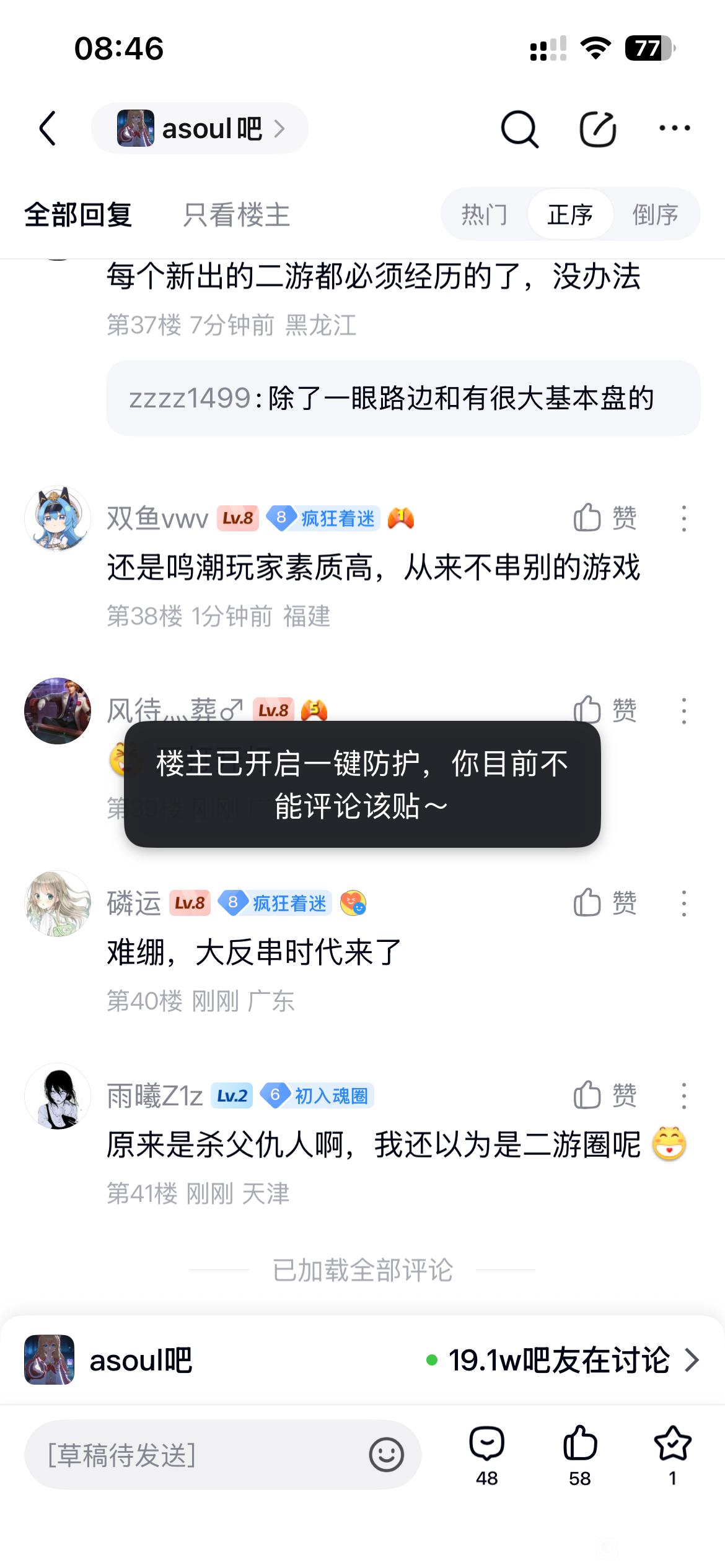The image size is (725, 1568).
Task: Tap the compose post icon
Action: pyautogui.click(x=597, y=129)
